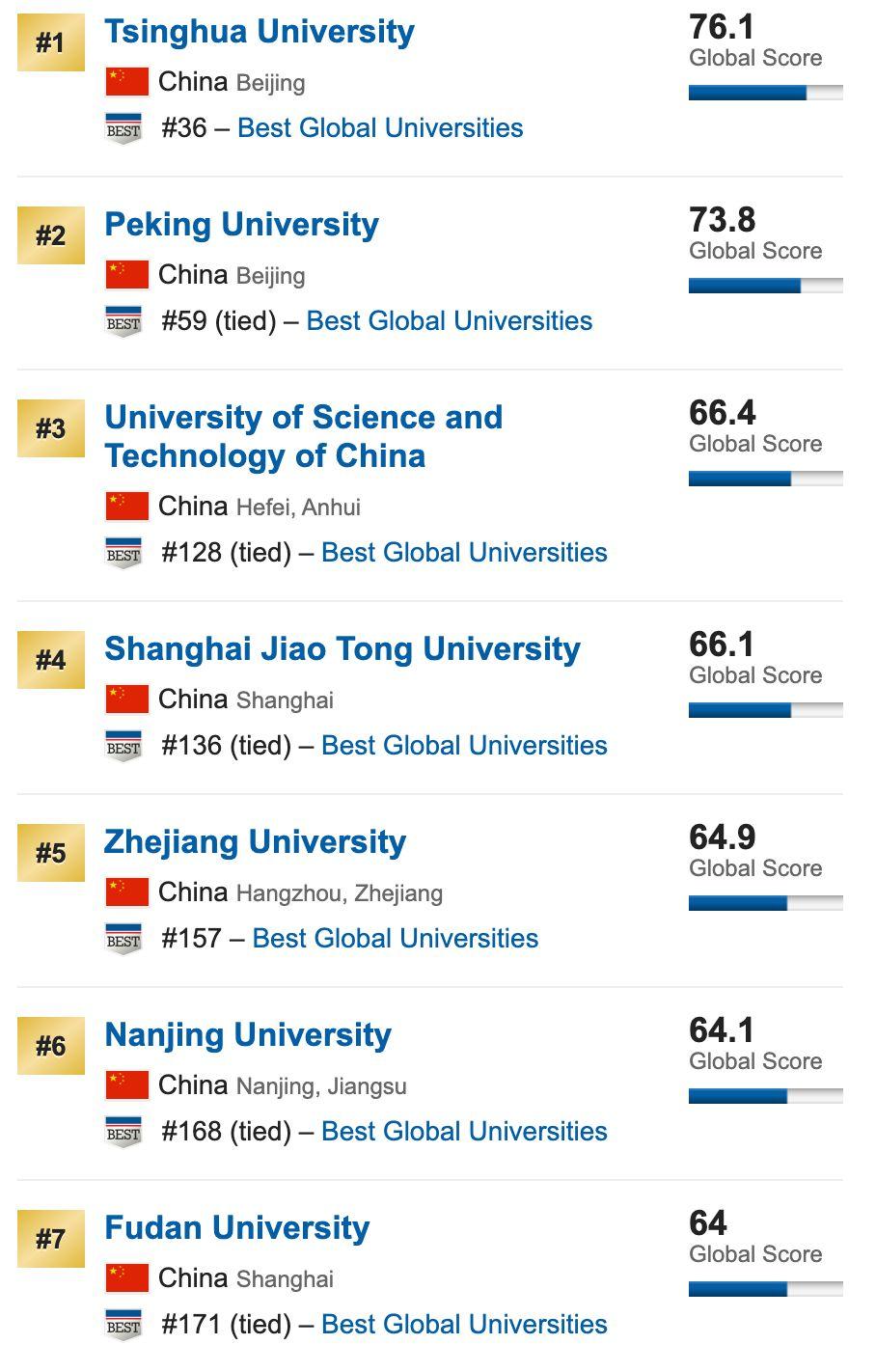Open Nanjing University's profile
Screen dimensions: 876x1372
[x=247, y=1035]
